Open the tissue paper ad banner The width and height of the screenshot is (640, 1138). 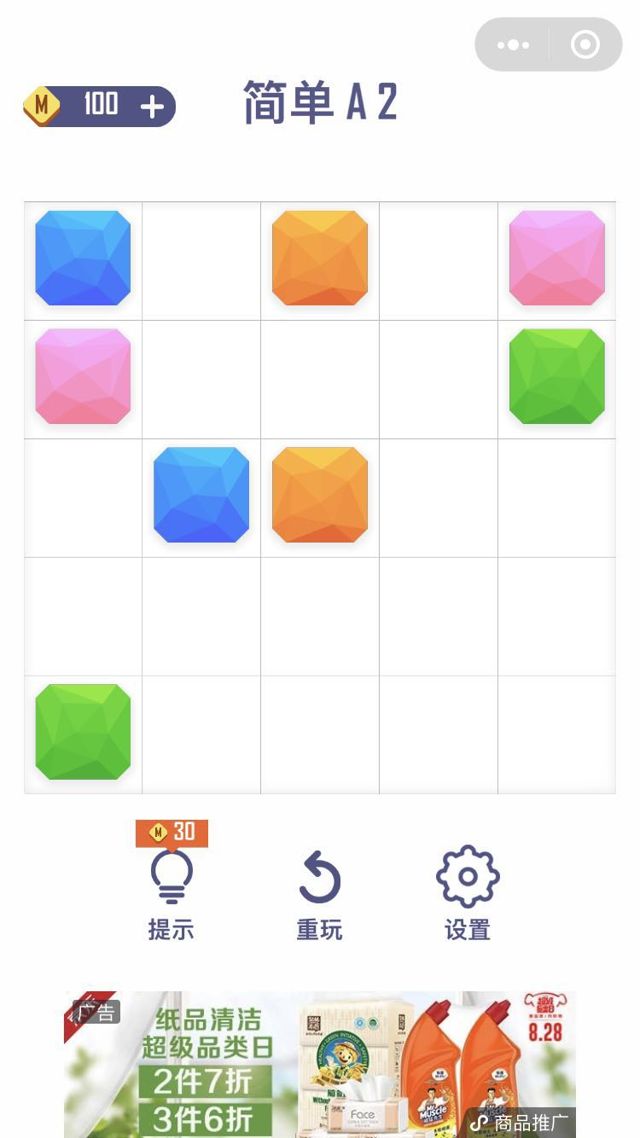[320, 1064]
